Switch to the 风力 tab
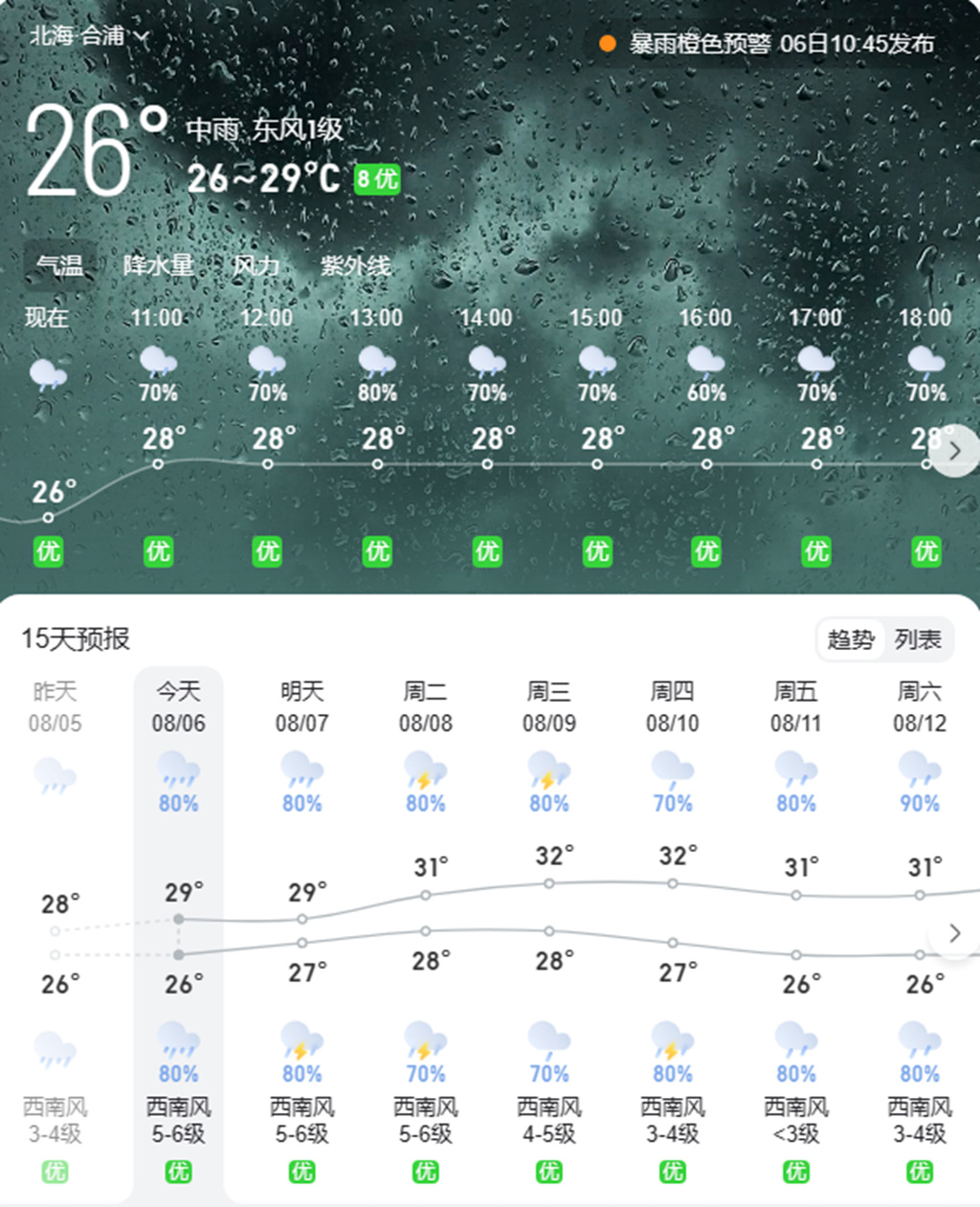Viewport: 980px width, 1207px height. [x=256, y=265]
